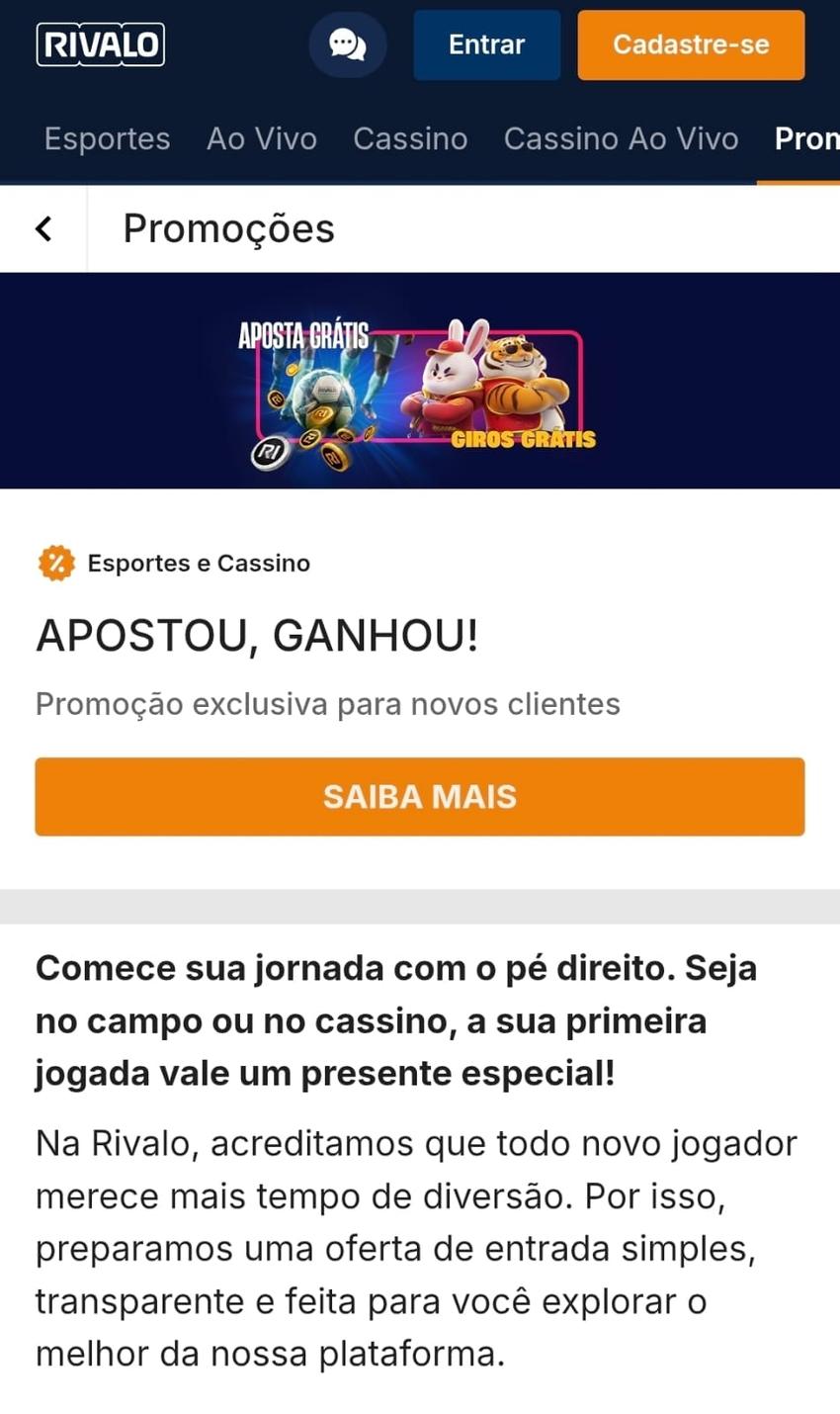Switch to the Cassino tab
This screenshot has height=1414, width=840.
(409, 138)
